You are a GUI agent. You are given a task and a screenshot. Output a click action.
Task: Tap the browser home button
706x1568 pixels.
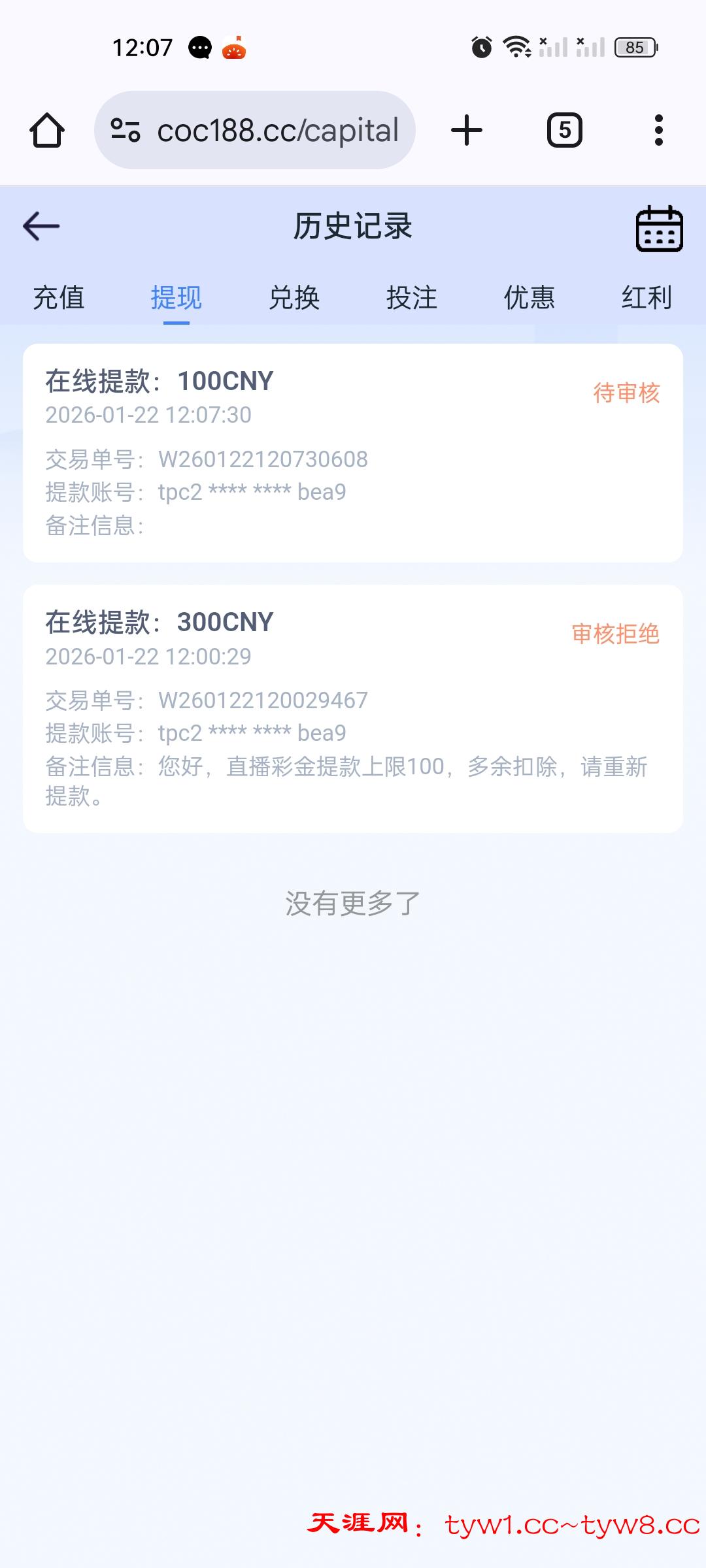click(x=47, y=130)
